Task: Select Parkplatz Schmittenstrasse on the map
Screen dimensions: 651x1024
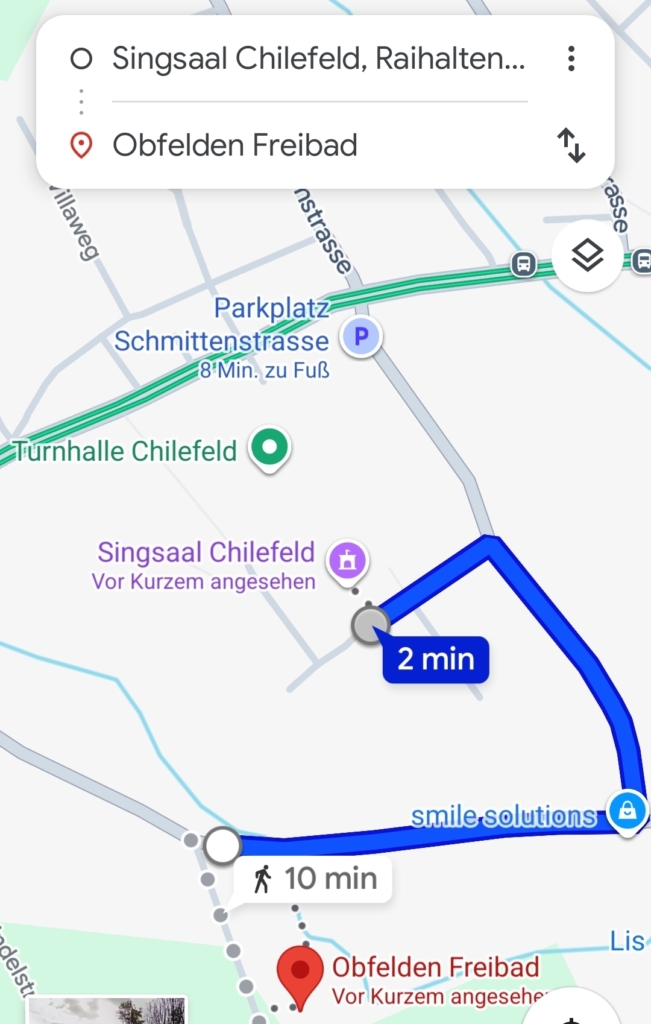Action: coord(360,338)
